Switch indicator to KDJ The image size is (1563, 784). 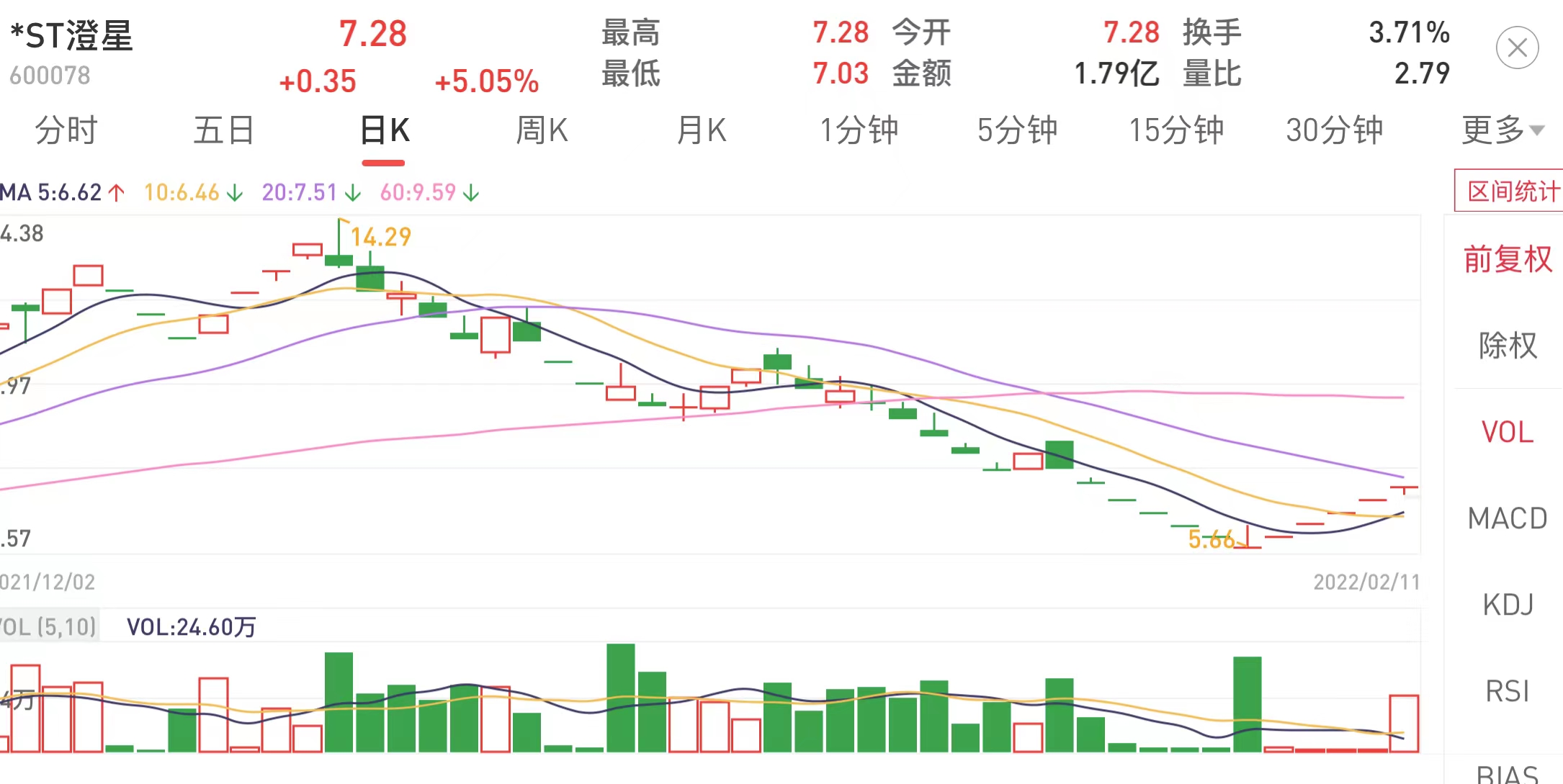(x=1508, y=605)
